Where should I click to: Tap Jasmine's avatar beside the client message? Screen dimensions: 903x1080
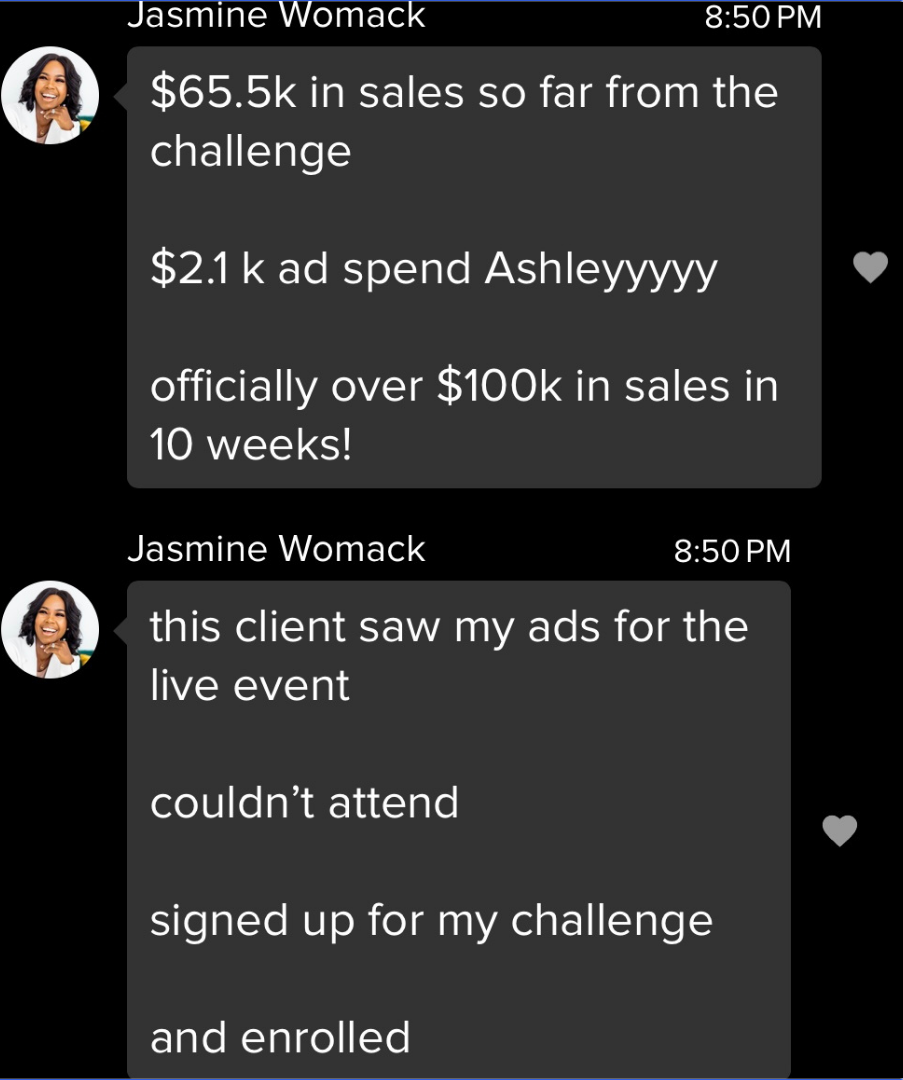pyautogui.click(x=50, y=630)
